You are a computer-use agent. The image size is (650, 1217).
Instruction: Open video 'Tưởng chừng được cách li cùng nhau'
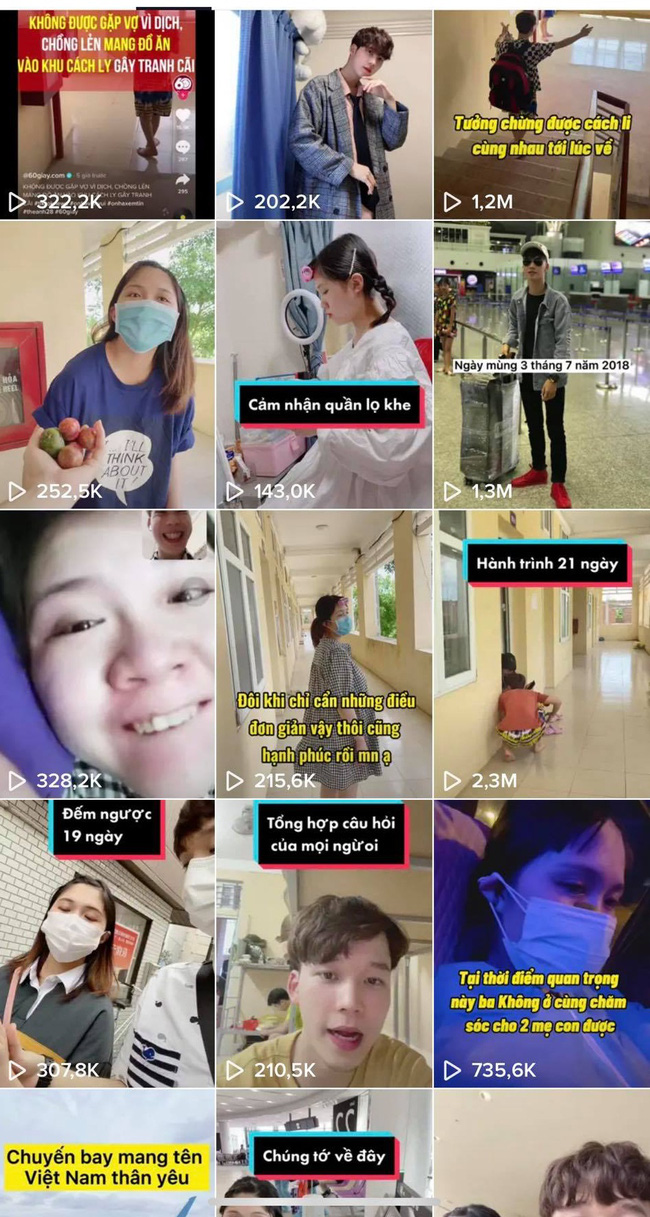click(541, 115)
